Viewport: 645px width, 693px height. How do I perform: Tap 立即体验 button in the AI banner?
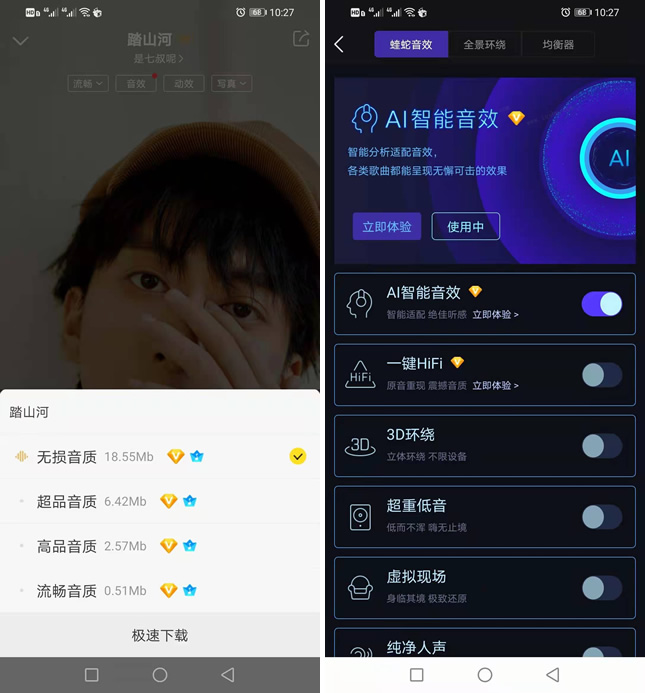(x=386, y=226)
